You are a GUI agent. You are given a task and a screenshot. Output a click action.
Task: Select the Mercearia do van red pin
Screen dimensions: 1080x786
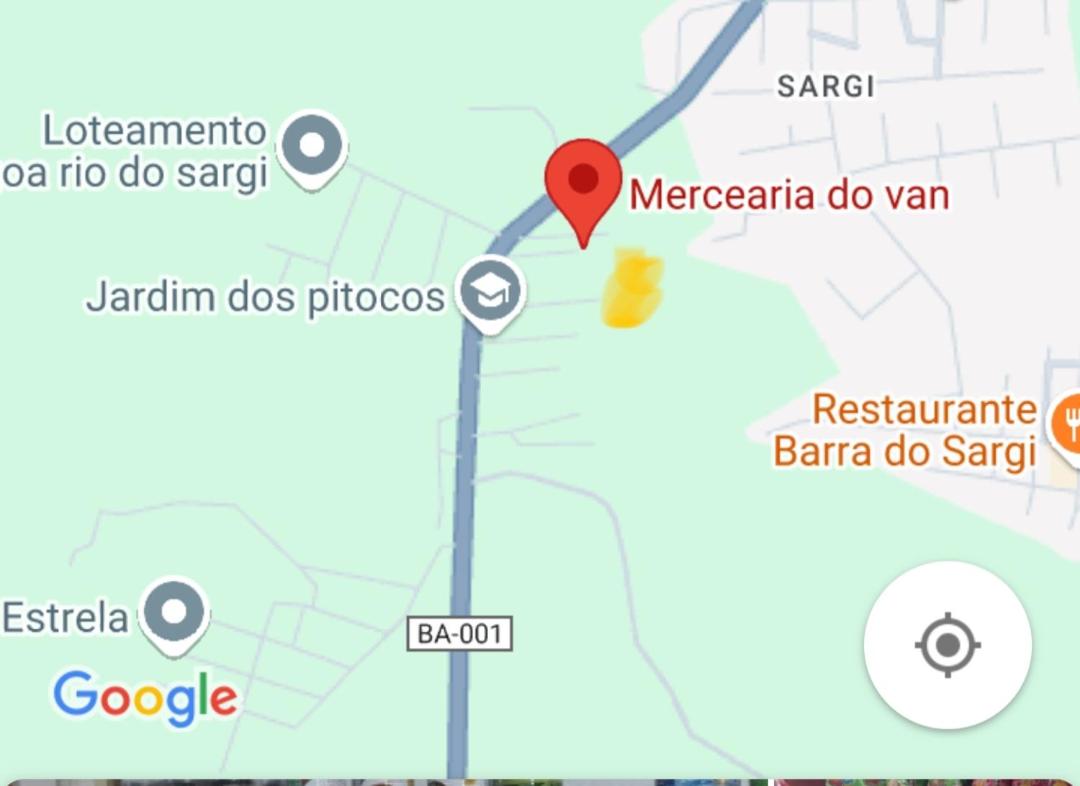583,184
